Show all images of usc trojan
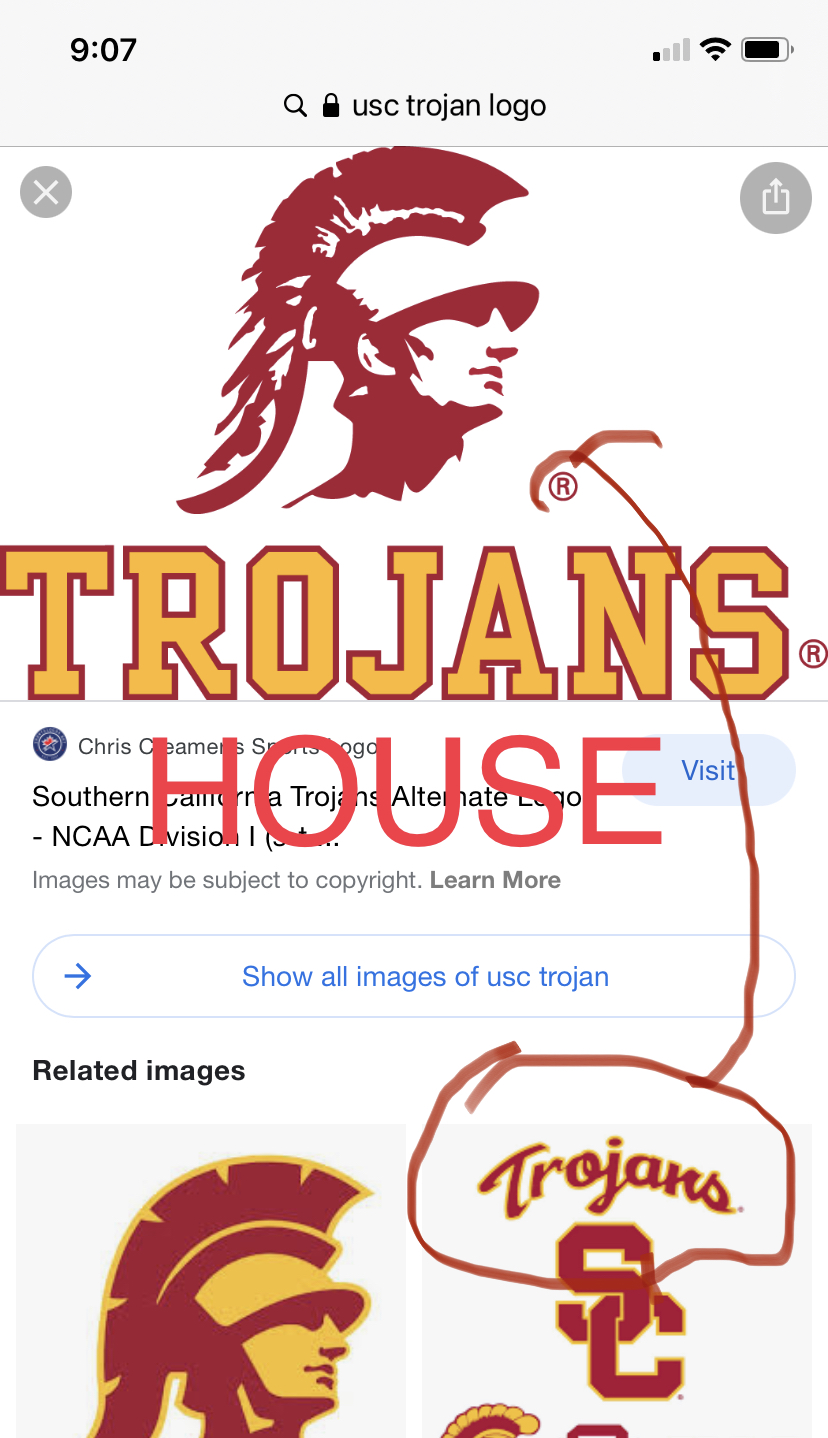The height and width of the screenshot is (1438, 828). pyautogui.click(x=414, y=976)
